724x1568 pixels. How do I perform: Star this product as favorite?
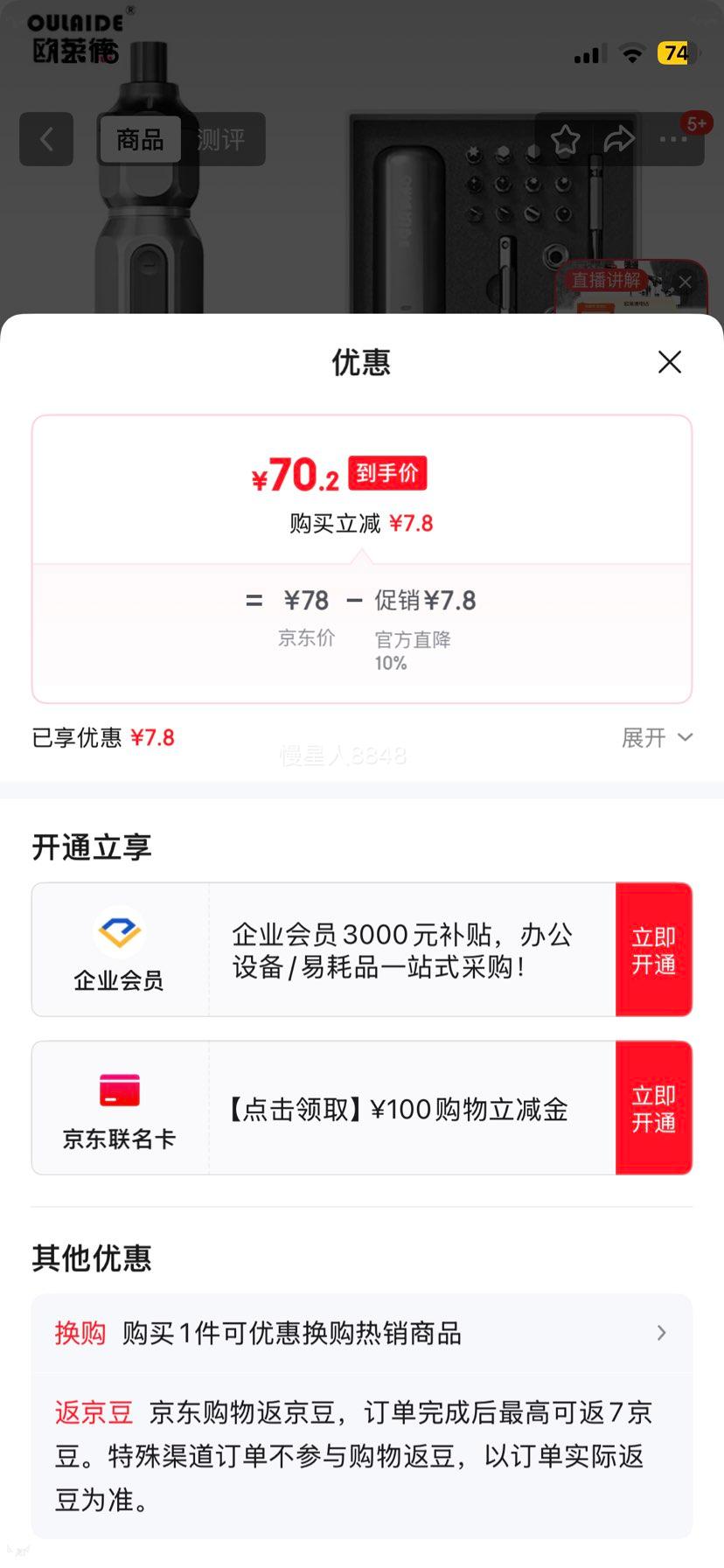tap(566, 137)
